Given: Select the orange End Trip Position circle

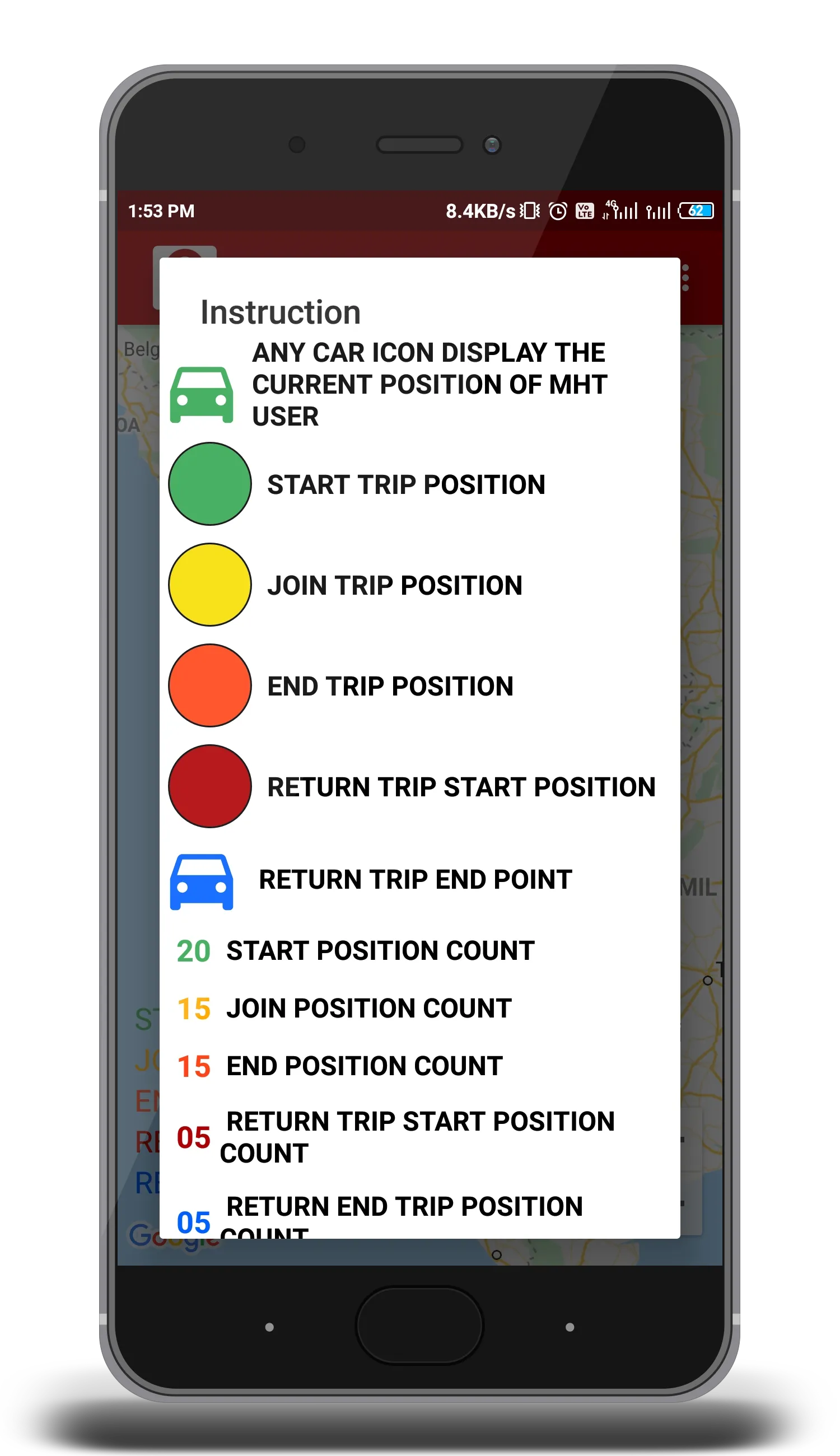Looking at the screenshot, I should 209,685.
